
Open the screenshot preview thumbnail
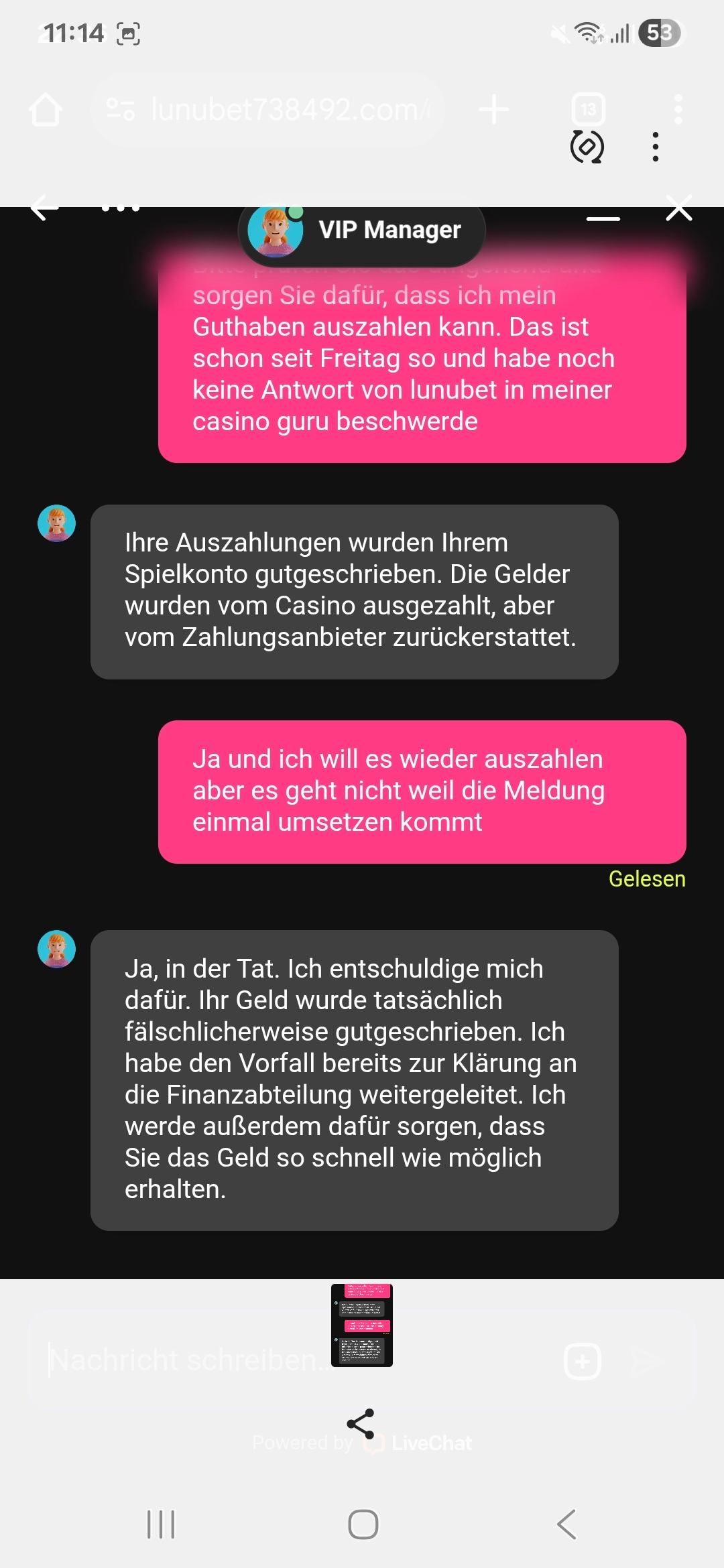click(x=362, y=1325)
